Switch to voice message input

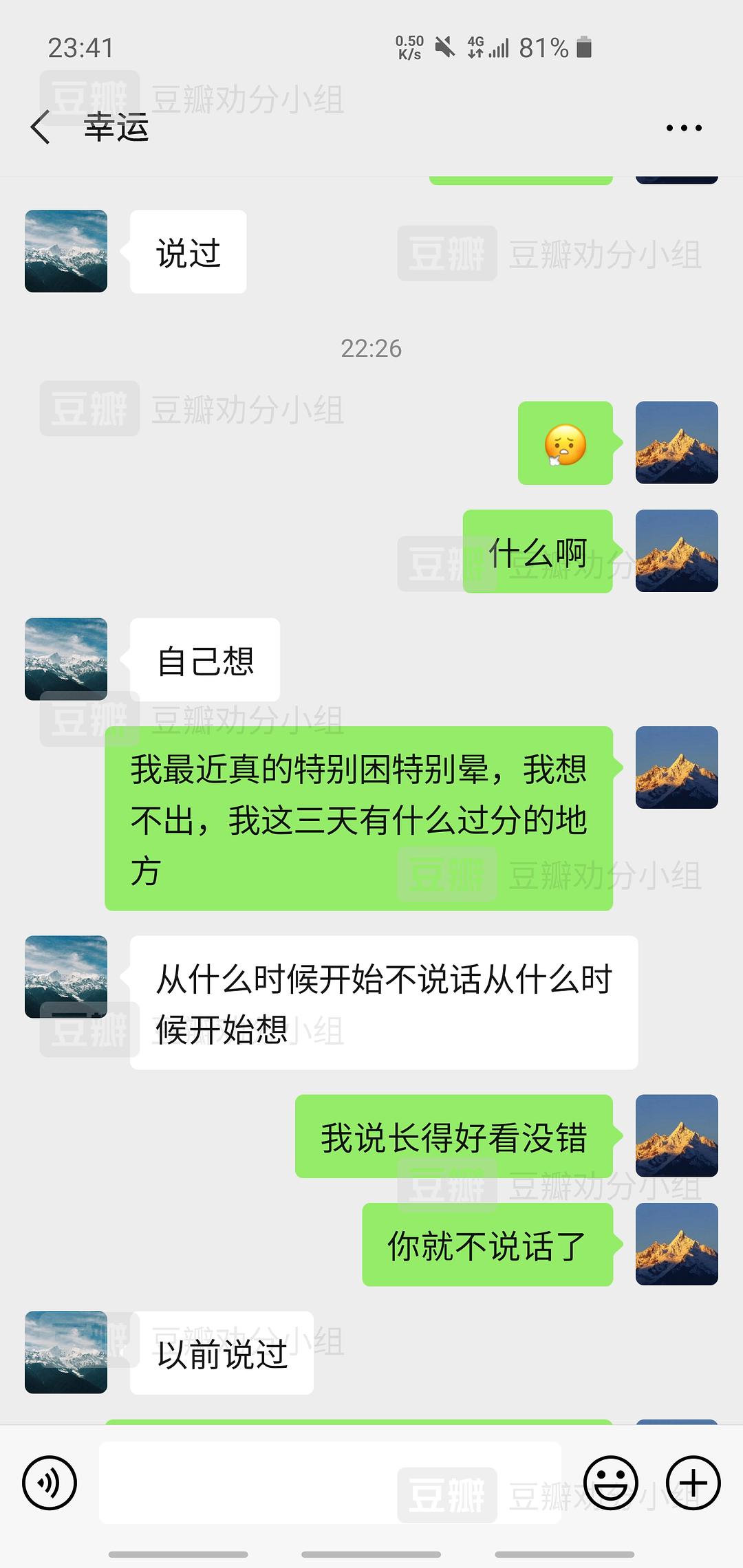point(50,1483)
